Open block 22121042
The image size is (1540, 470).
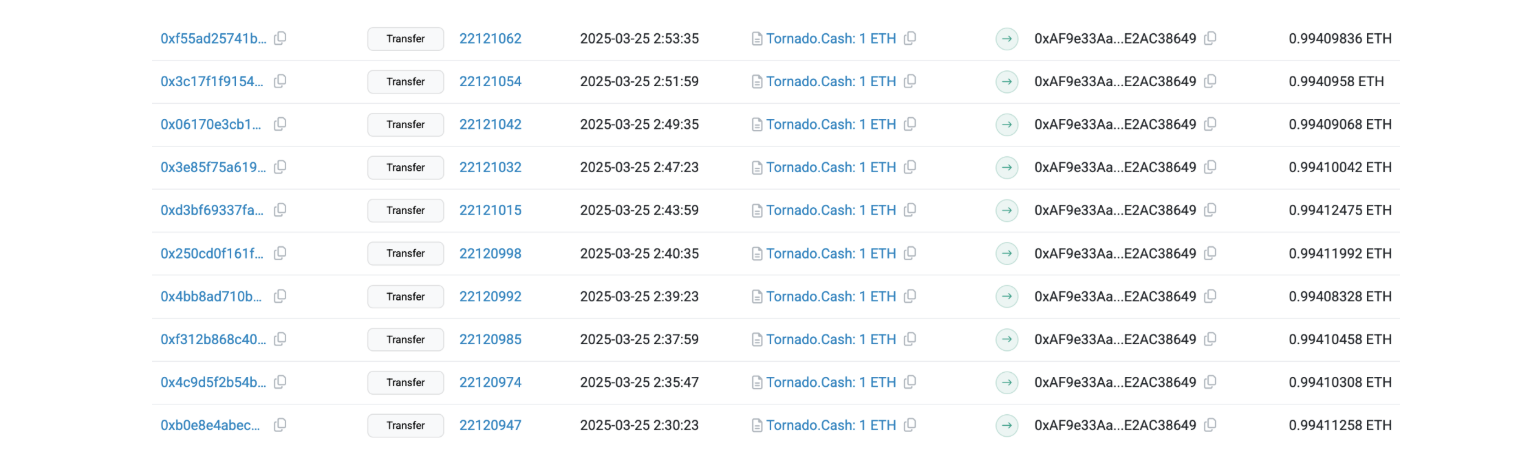[x=490, y=125]
